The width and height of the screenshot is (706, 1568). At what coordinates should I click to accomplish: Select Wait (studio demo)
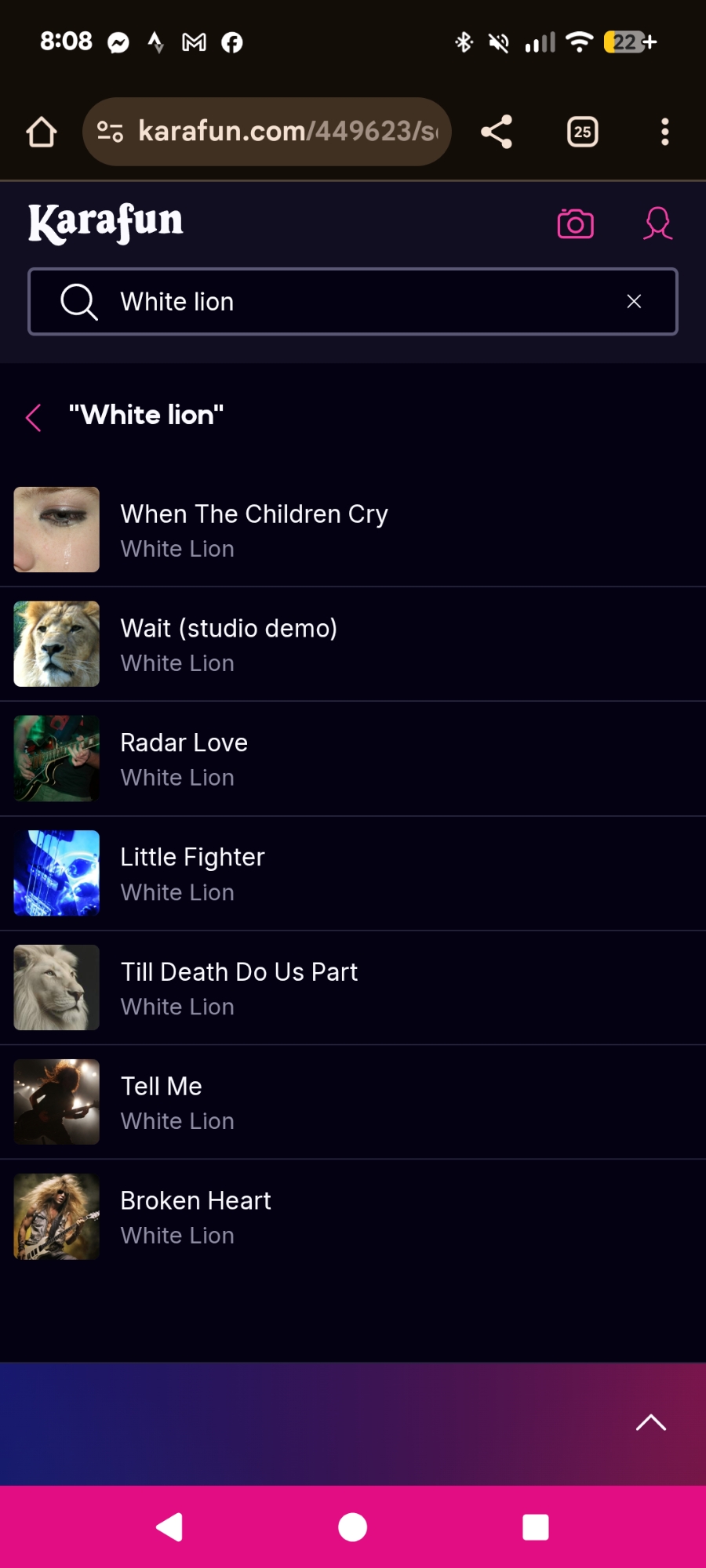coord(229,644)
